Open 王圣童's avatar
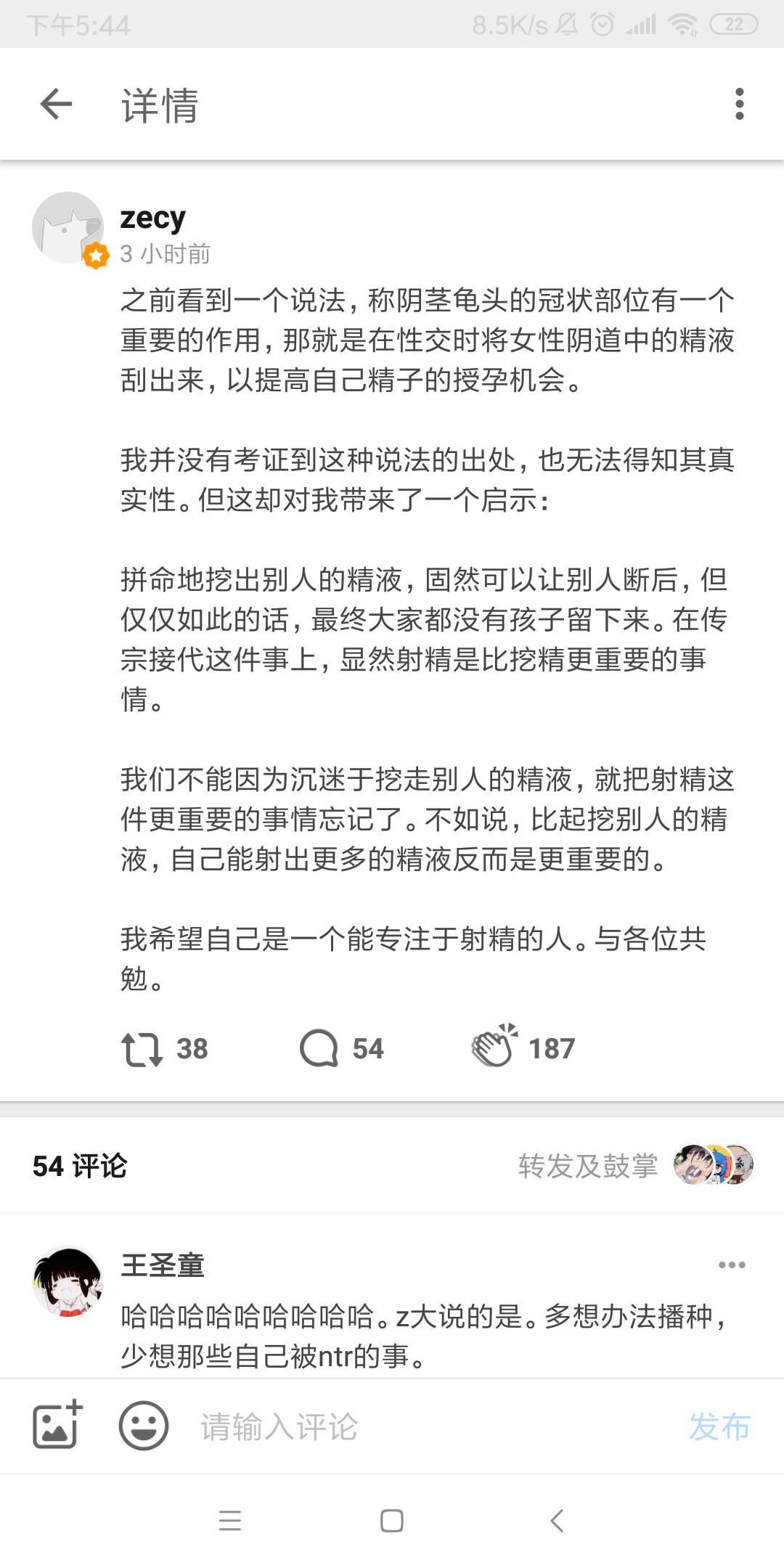 pyautogui.click(x=68, y=1282)
